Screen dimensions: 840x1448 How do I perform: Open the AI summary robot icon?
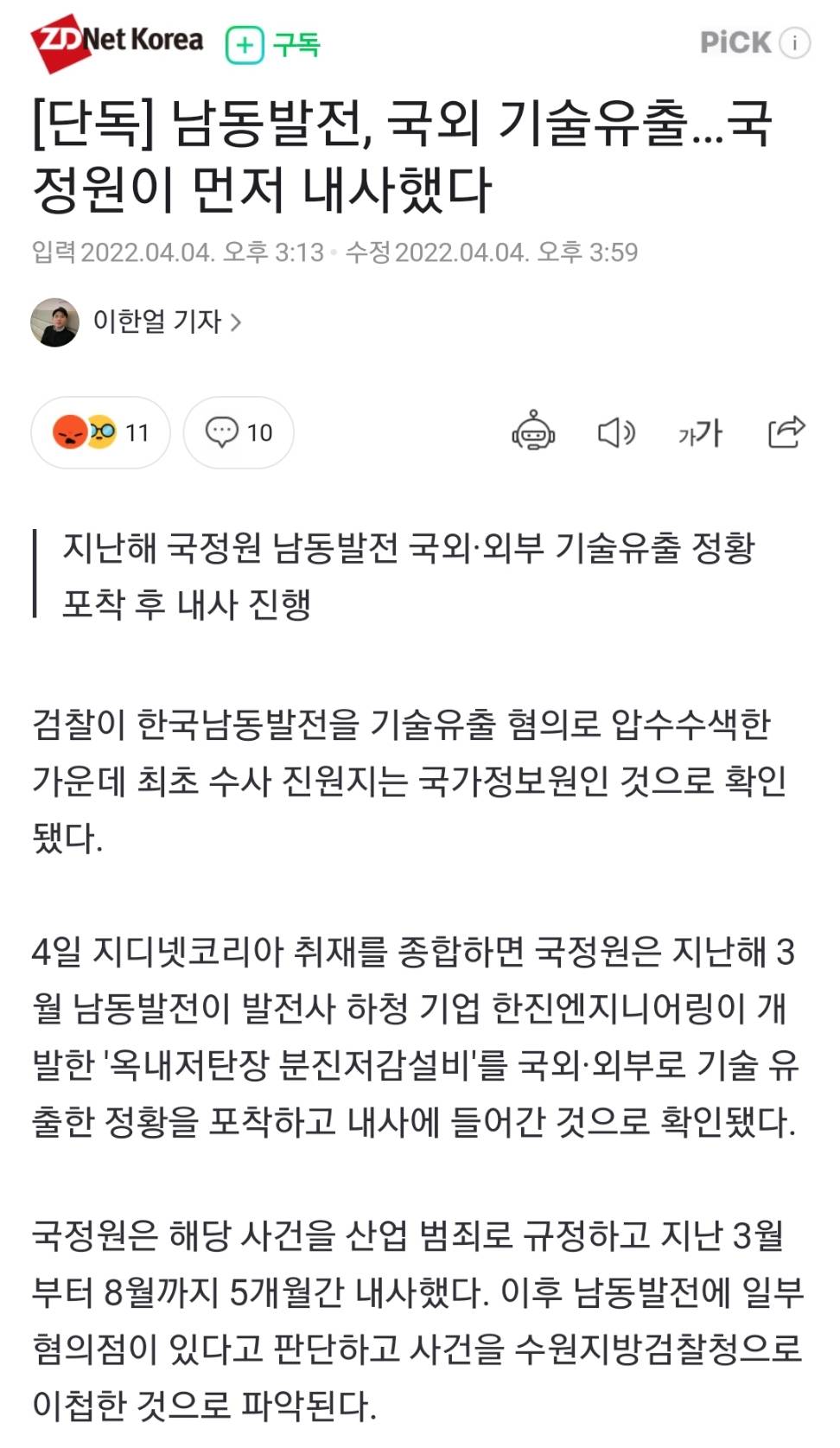coord(533,431)
